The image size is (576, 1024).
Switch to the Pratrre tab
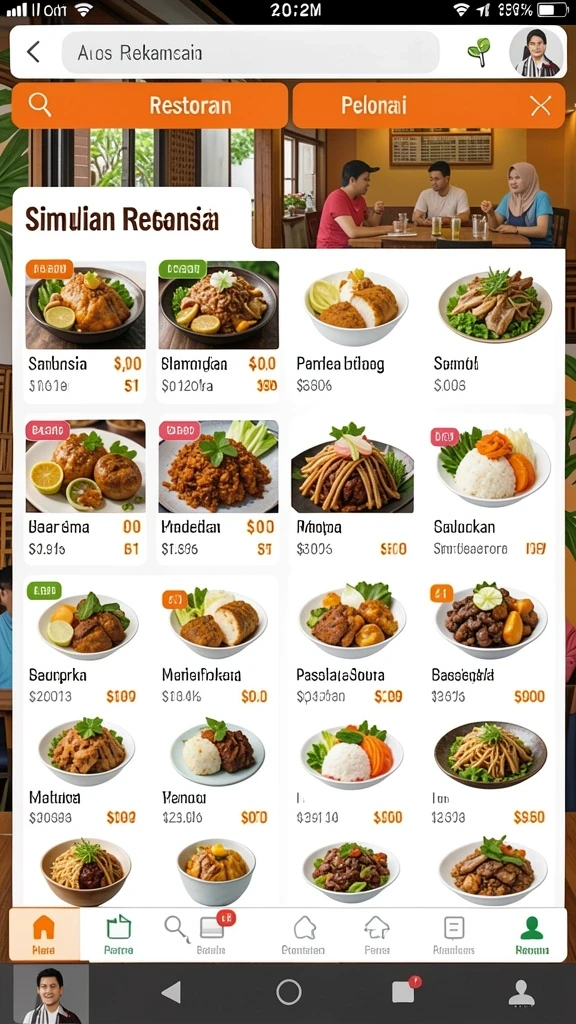(119, 935)
